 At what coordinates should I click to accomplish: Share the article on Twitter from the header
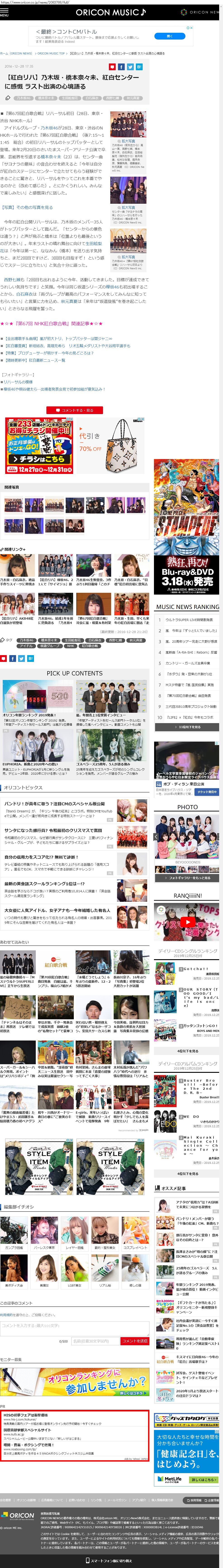(x=130, y=66)
